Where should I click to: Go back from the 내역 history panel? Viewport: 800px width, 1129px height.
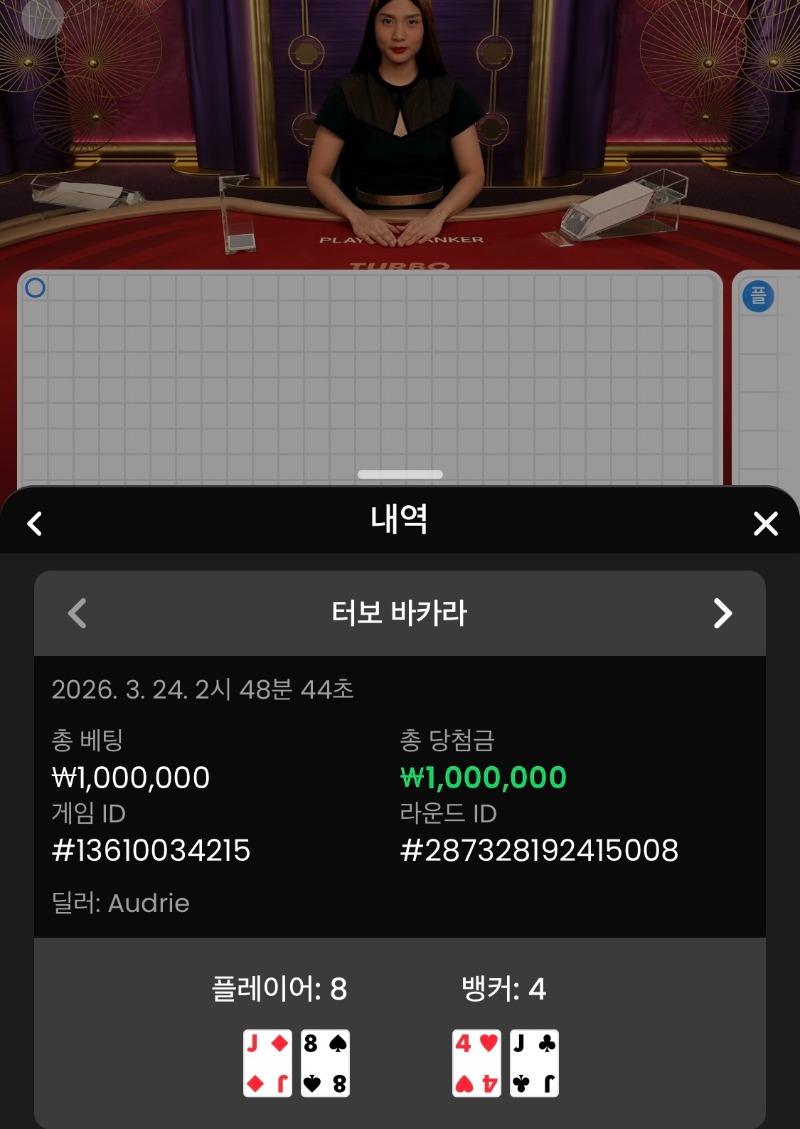35,523
